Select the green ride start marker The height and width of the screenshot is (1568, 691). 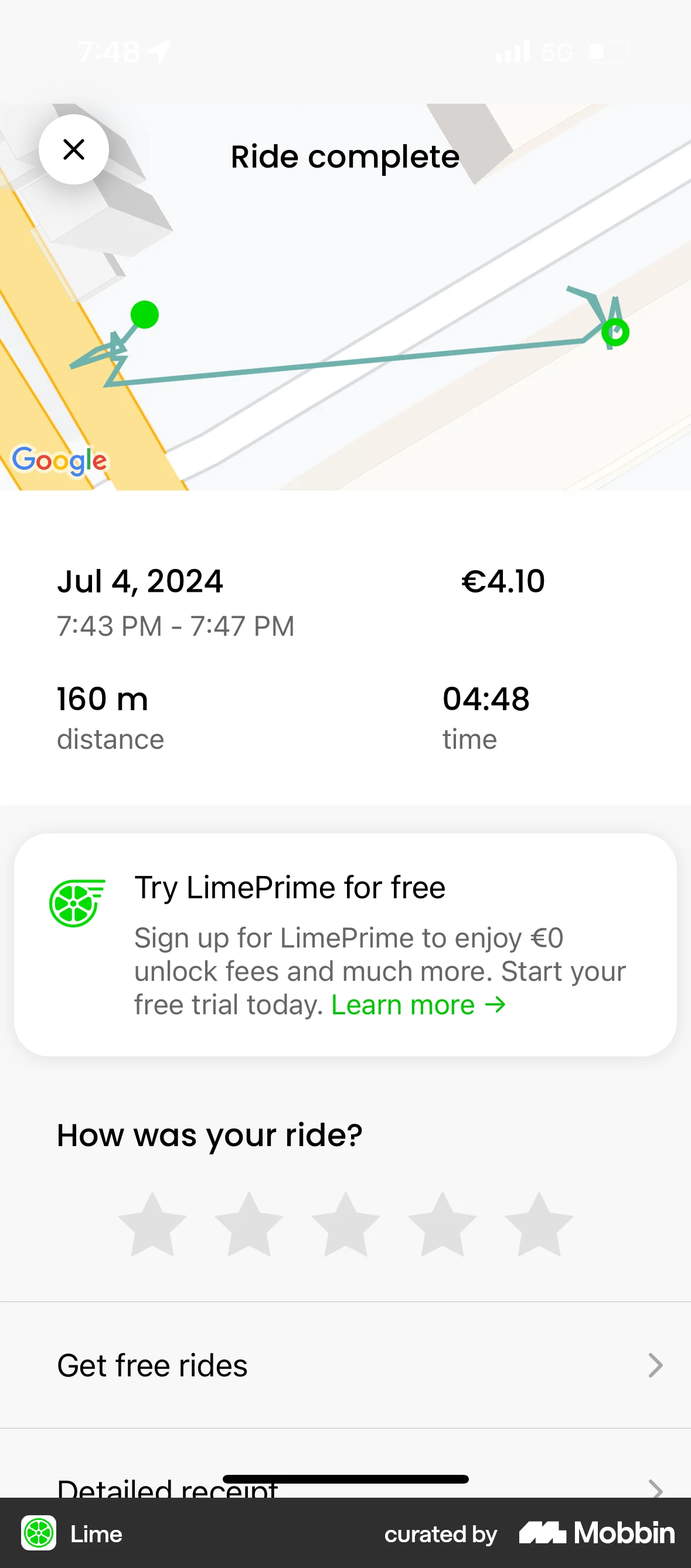tap(145, 315)
